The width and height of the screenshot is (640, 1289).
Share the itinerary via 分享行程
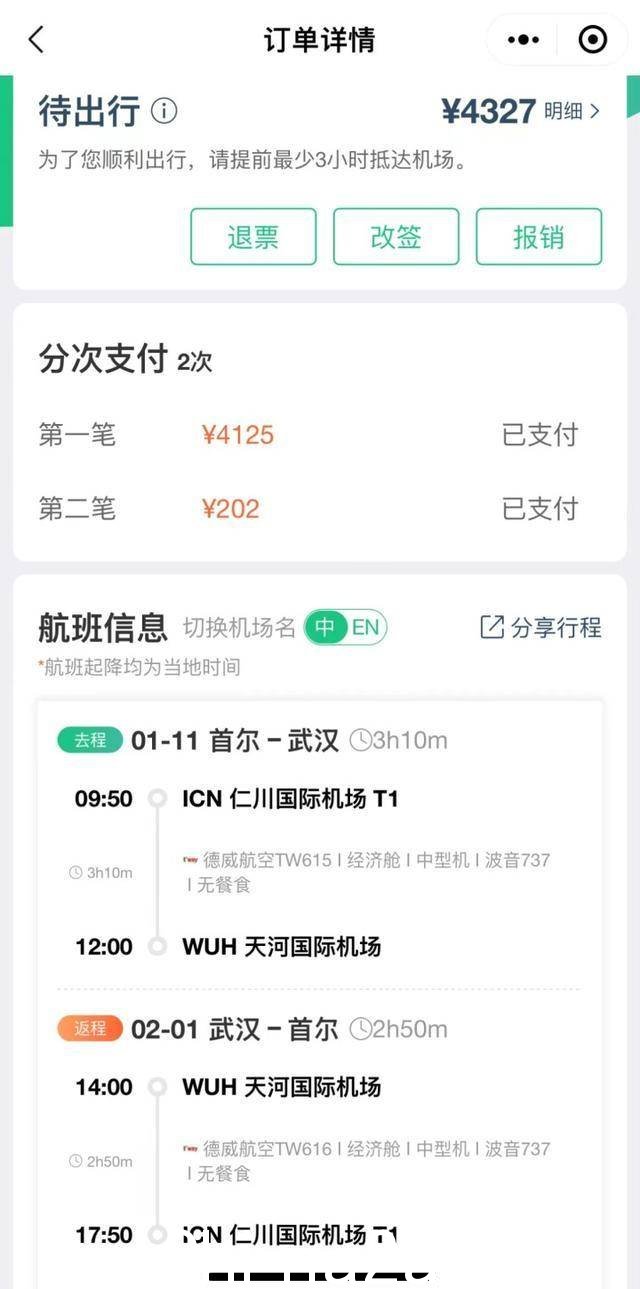[541, 627]
